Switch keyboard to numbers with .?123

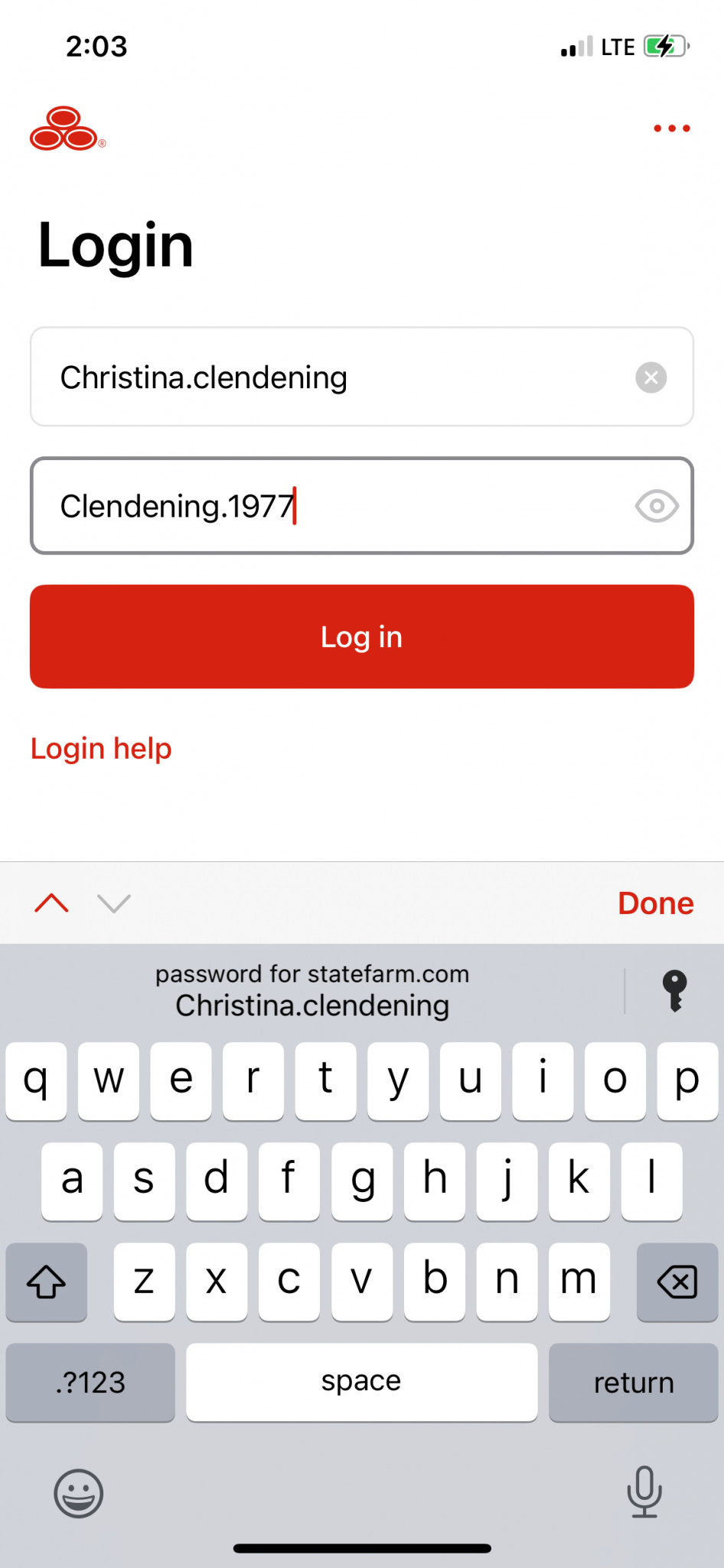(90, 1383)
